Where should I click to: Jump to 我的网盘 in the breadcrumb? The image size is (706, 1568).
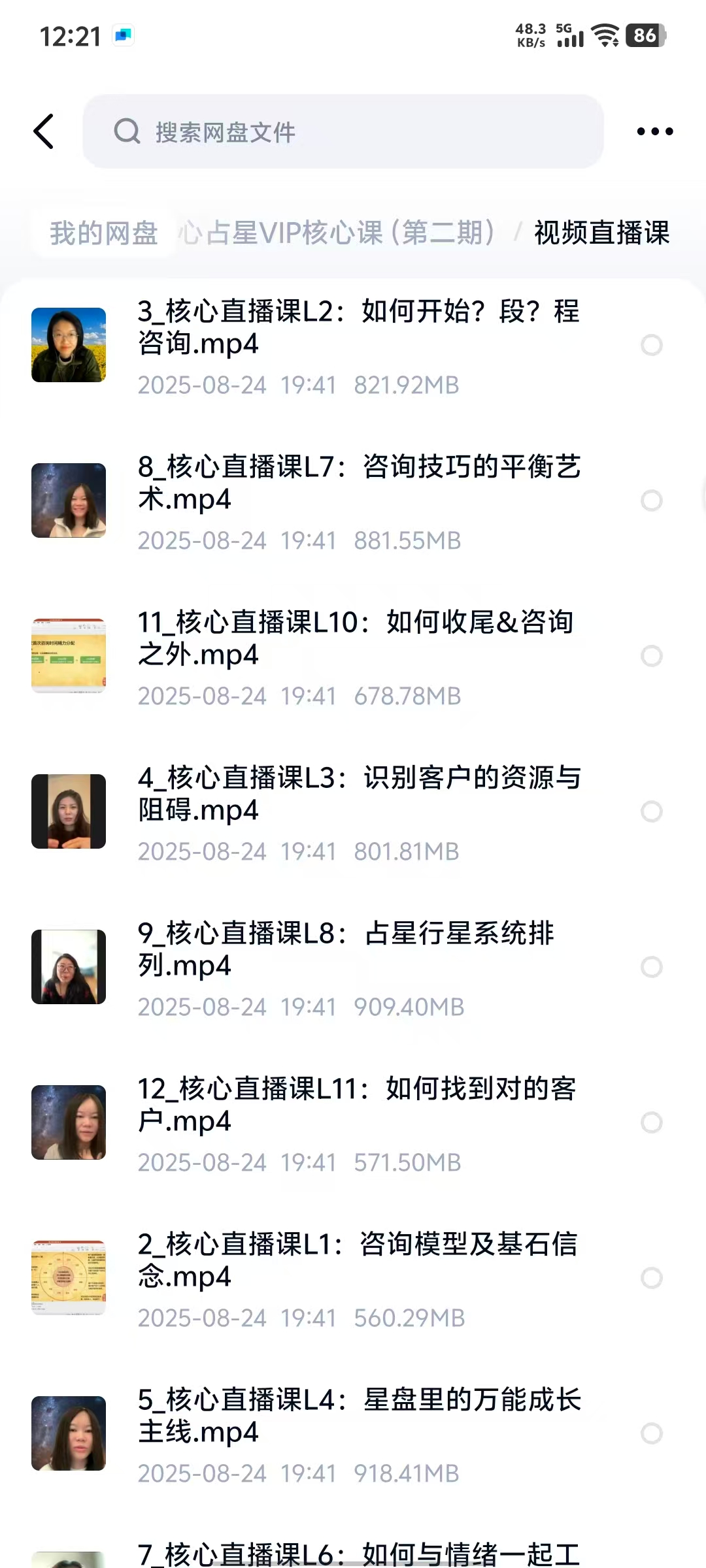click(x=104, y=233)
